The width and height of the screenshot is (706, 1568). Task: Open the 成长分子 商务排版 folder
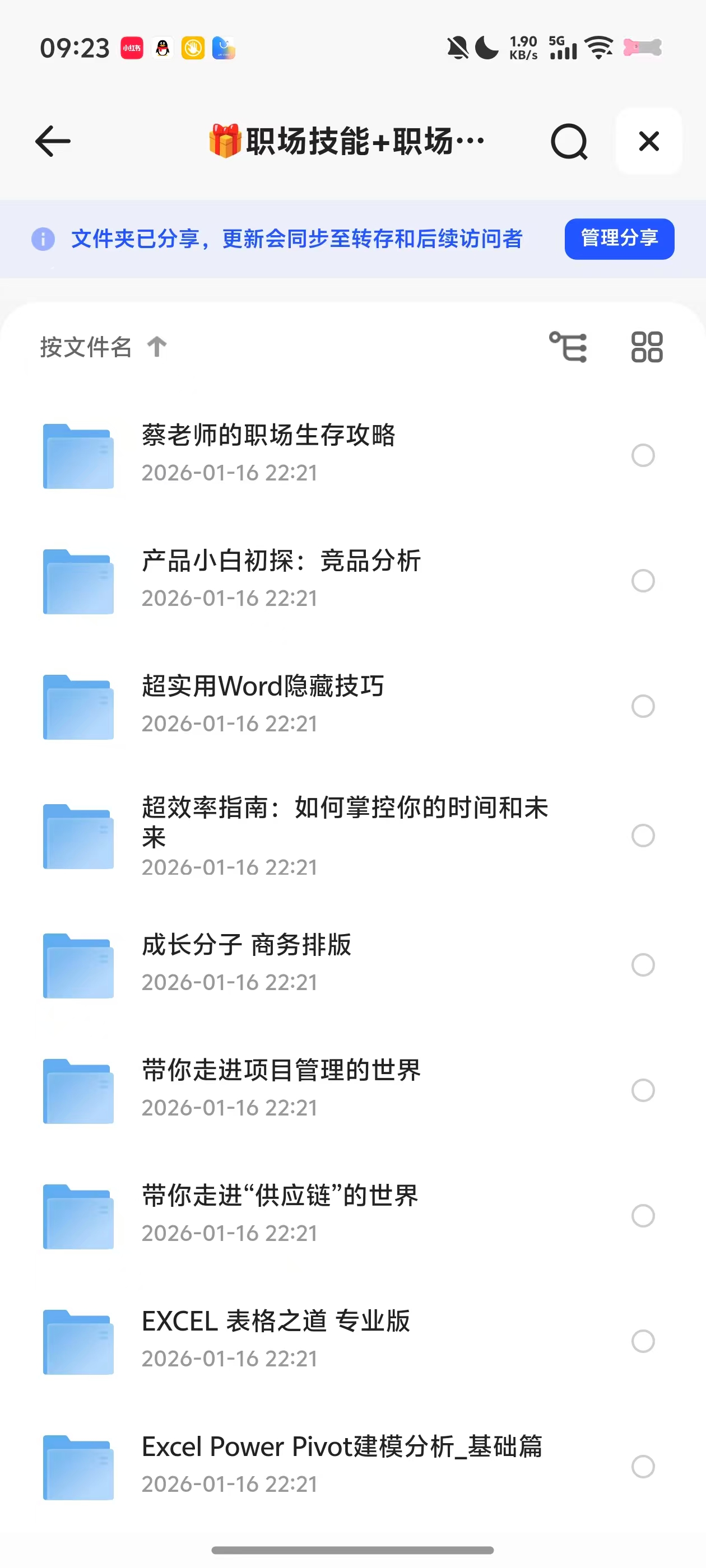(x=247, y=945)
